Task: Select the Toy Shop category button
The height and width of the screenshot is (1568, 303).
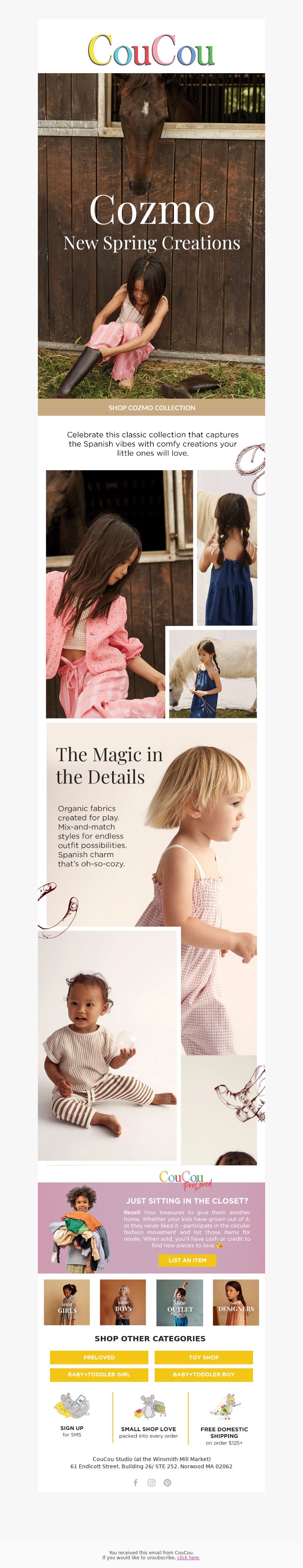Action: [x=203, y=1357]
